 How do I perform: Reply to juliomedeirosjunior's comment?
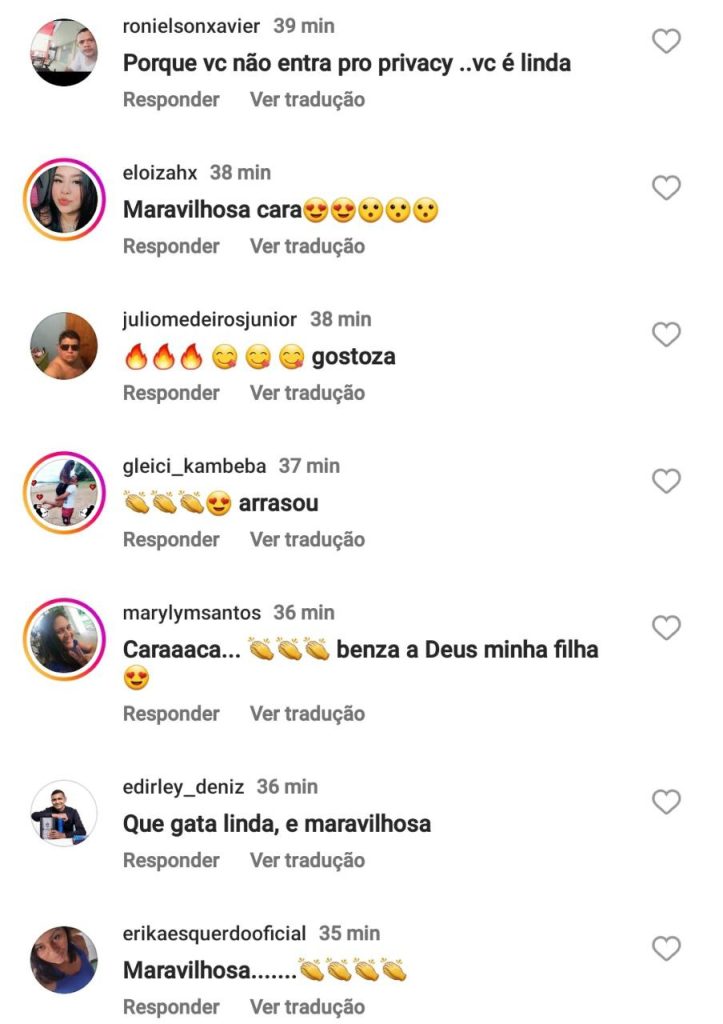pos(171,393)
